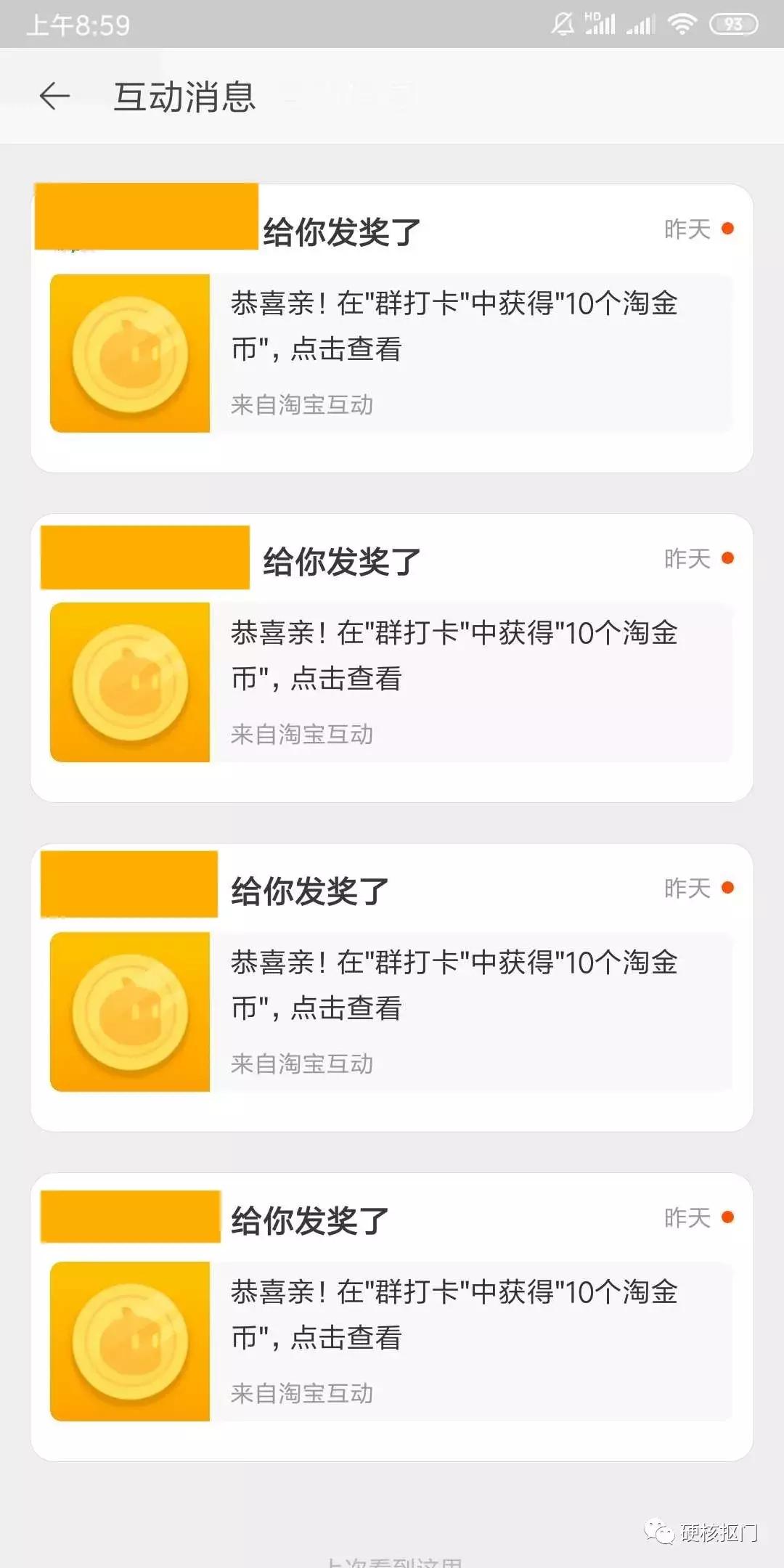Tap the gold coin icon in the first message
Screen dimensions: 784x1568
tap(129, 353)
